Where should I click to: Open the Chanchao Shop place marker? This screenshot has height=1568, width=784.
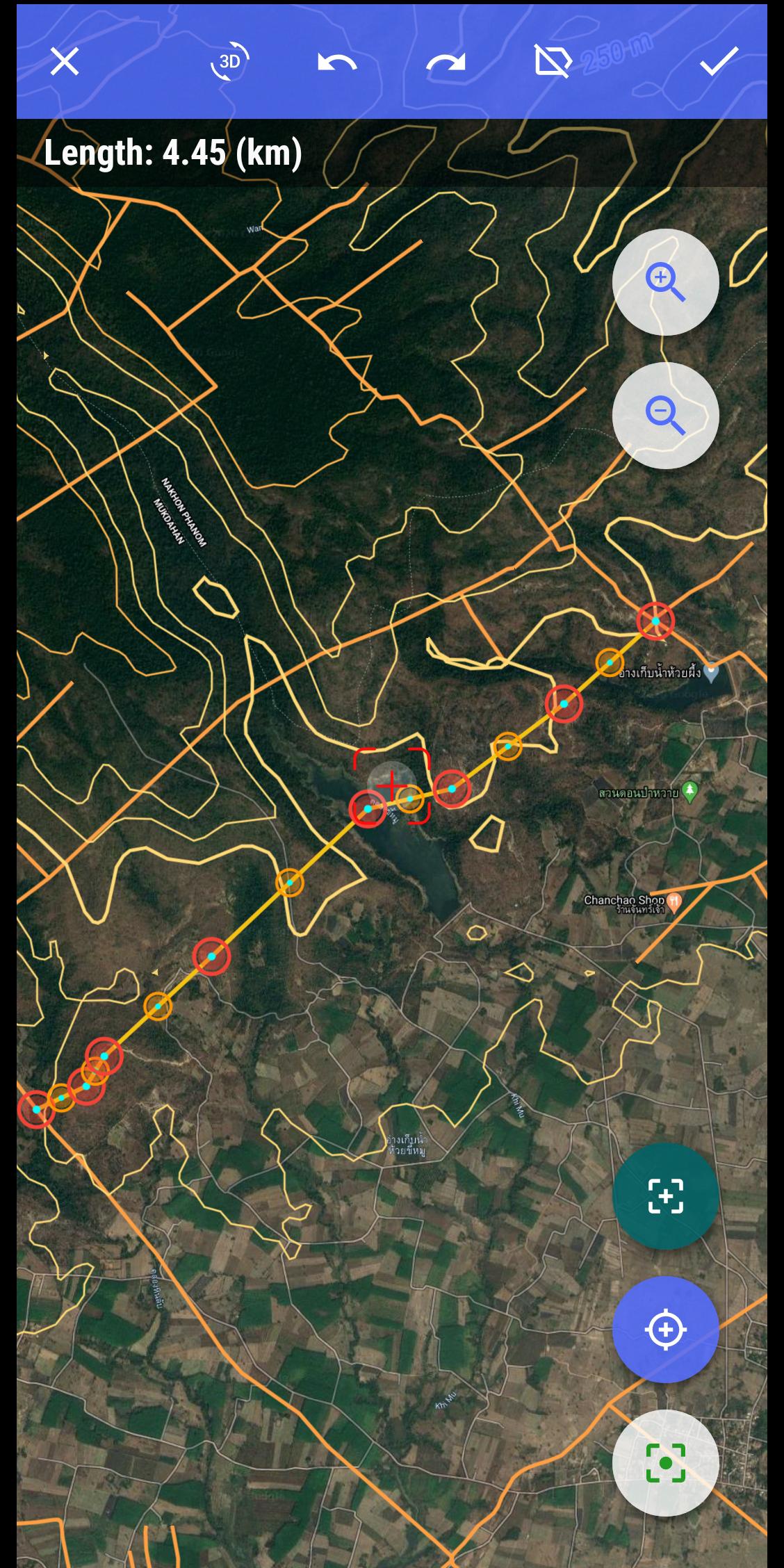click(674, 901)
